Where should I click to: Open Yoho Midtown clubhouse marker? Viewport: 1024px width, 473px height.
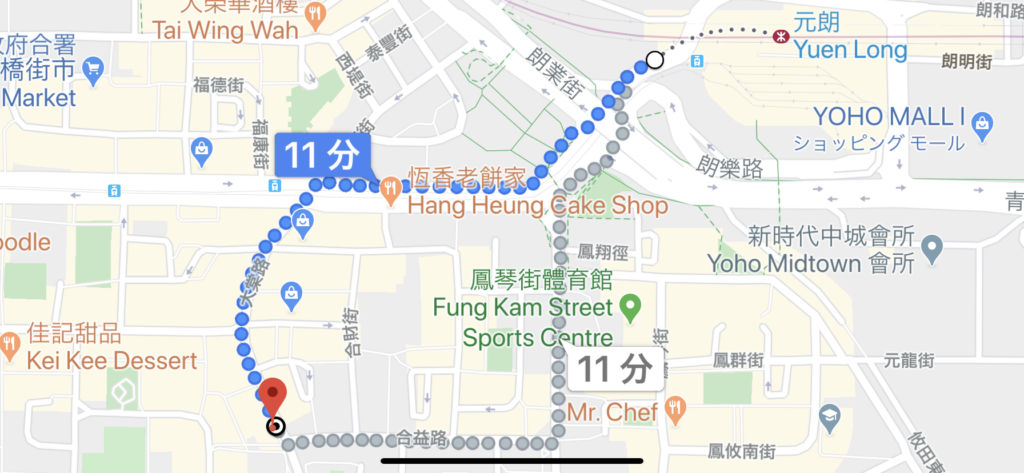point(932,245)
